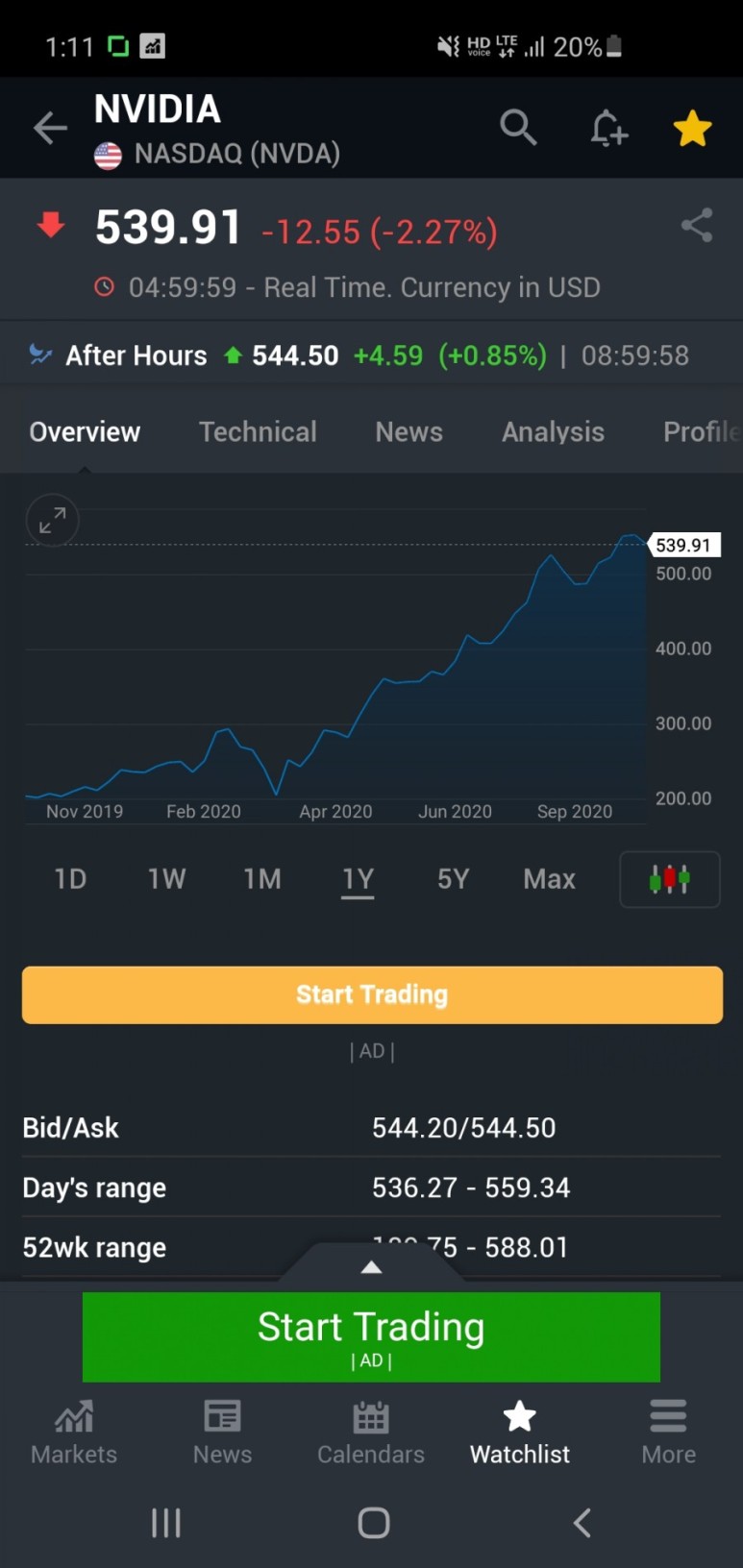Switch to the Analysis tab
Viewport: 743px width, 1568px height.
553,432
